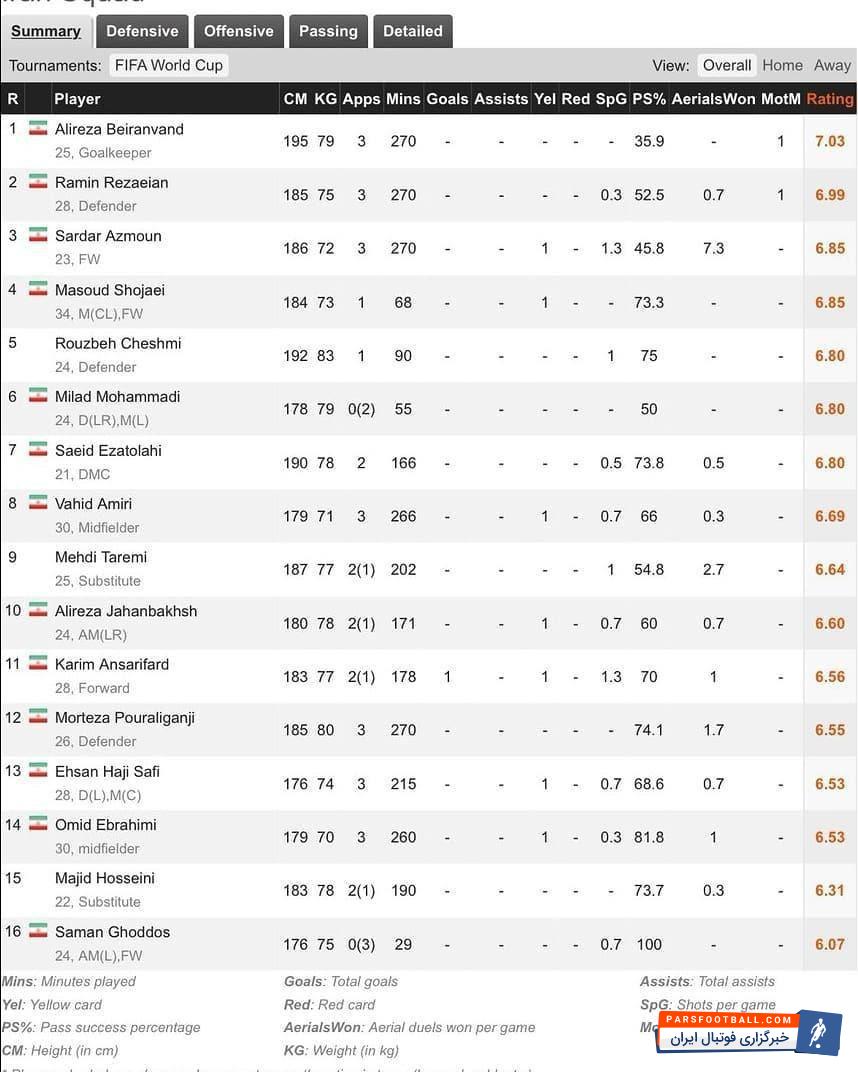Screen dimensions: 858x1072
Task: Sort table by AerialsWon column
Action: coord(713,99)
